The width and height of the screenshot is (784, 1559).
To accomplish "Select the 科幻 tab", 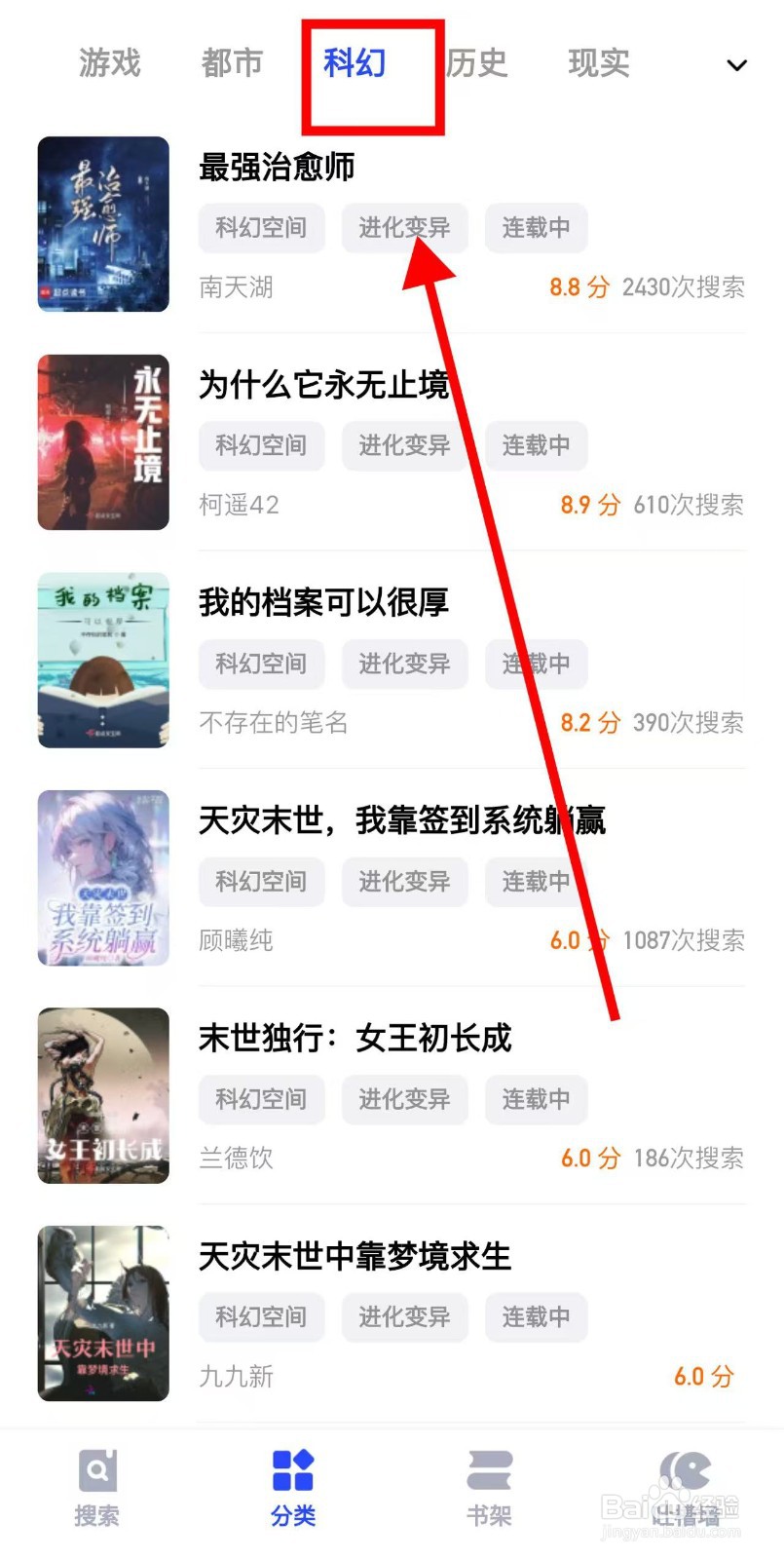I will pyautogui.click(x=354, y=64).
